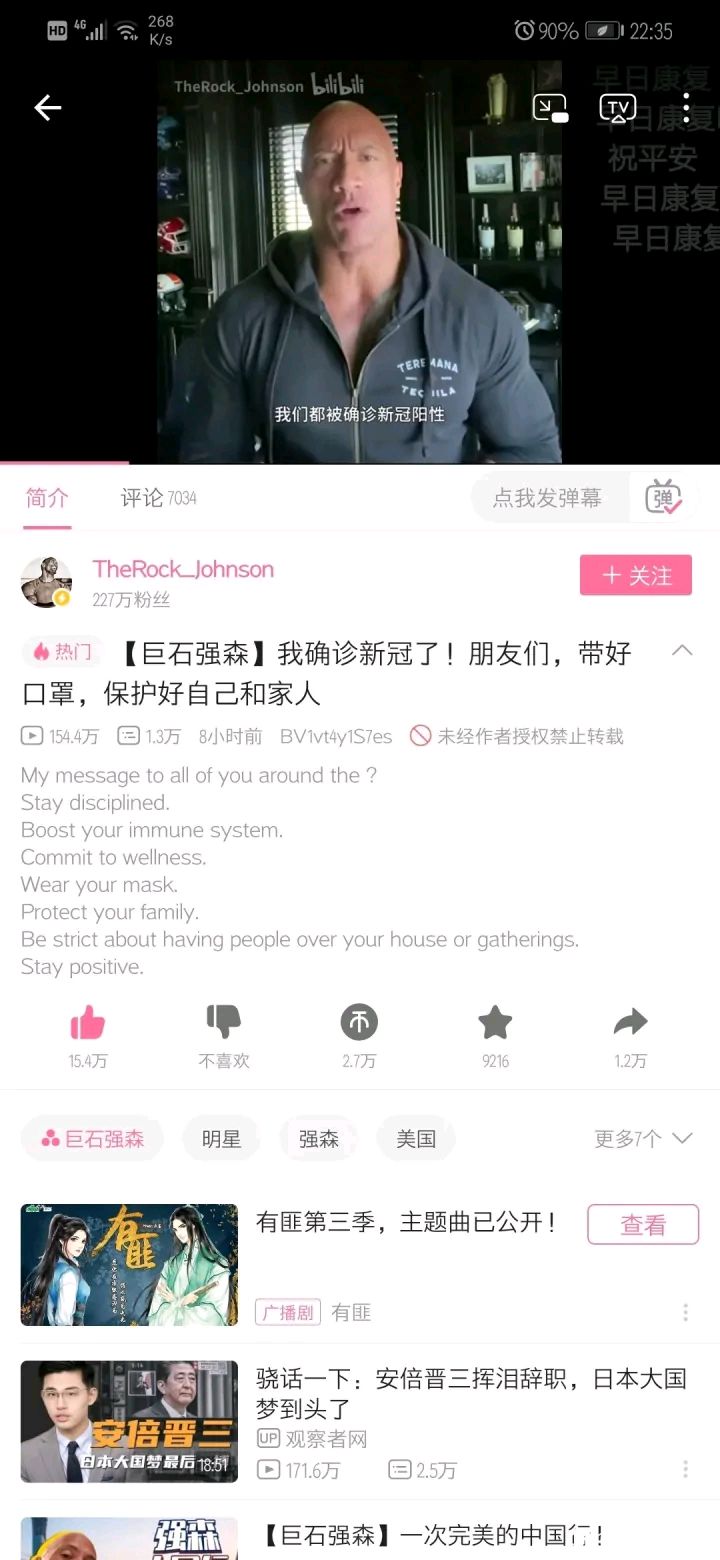Viewport: 720px width, 1560px height.
Task: Enter picture-in-picture mini player mode
Action: (550, 108)
